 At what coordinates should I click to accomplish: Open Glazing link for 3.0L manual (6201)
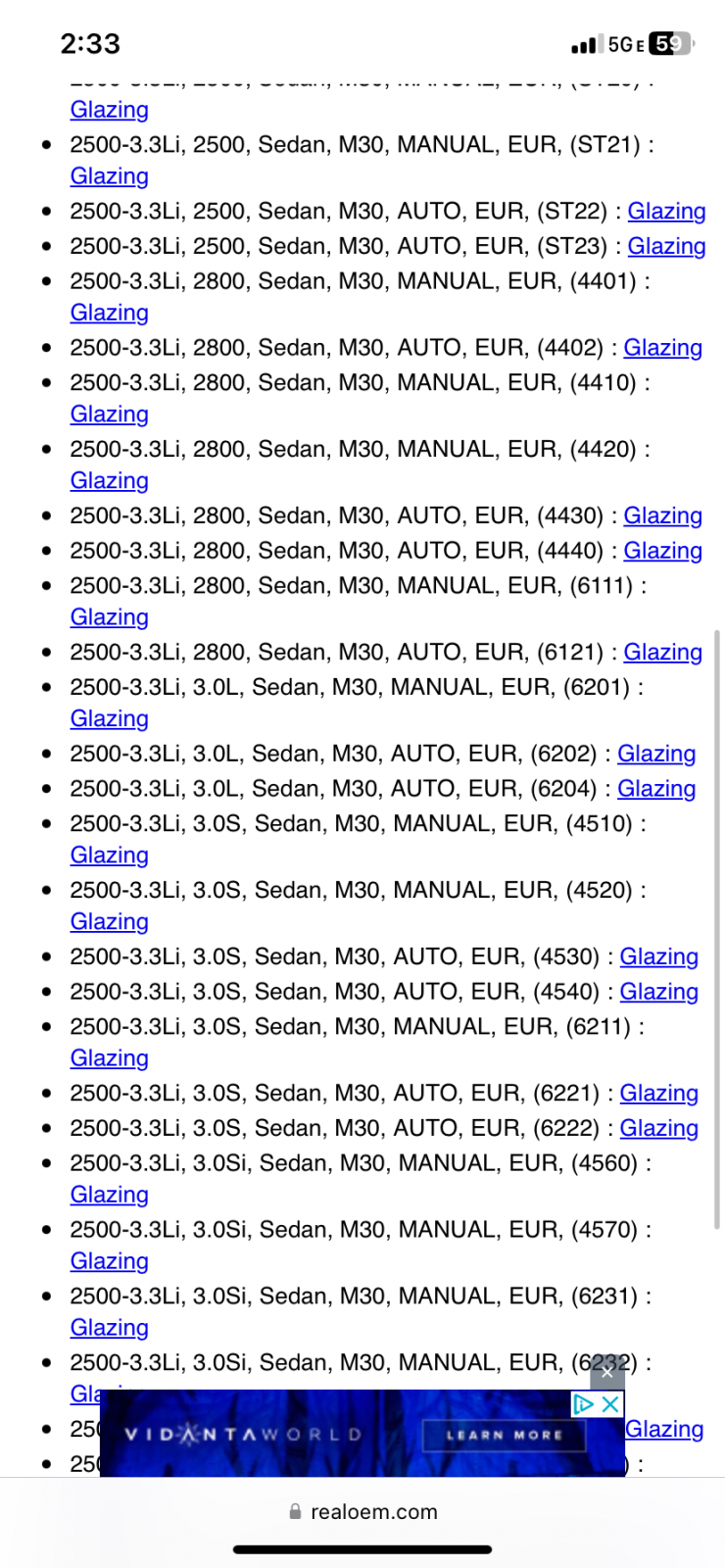(109, 720)
